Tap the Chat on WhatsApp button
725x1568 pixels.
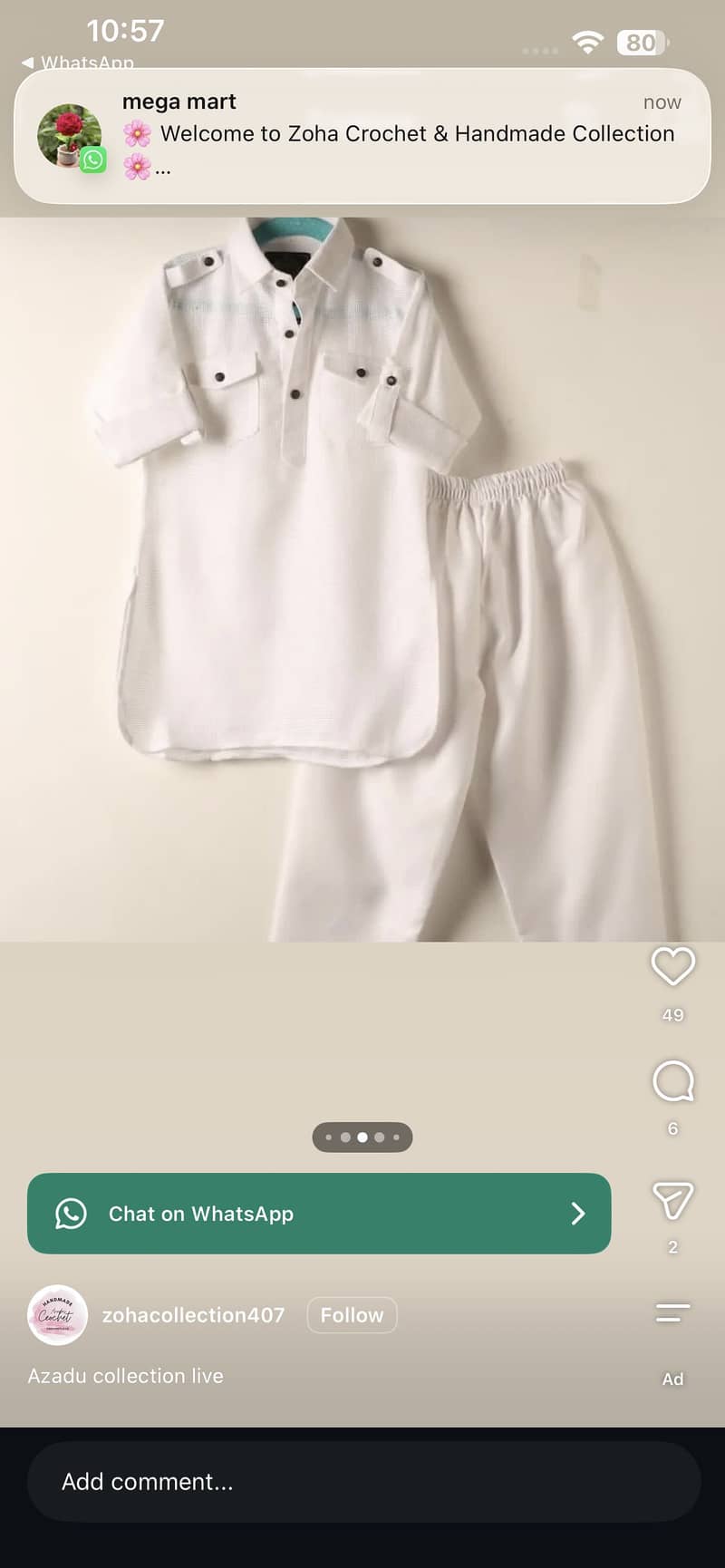pyautogui.click(x=319, y=1214)
